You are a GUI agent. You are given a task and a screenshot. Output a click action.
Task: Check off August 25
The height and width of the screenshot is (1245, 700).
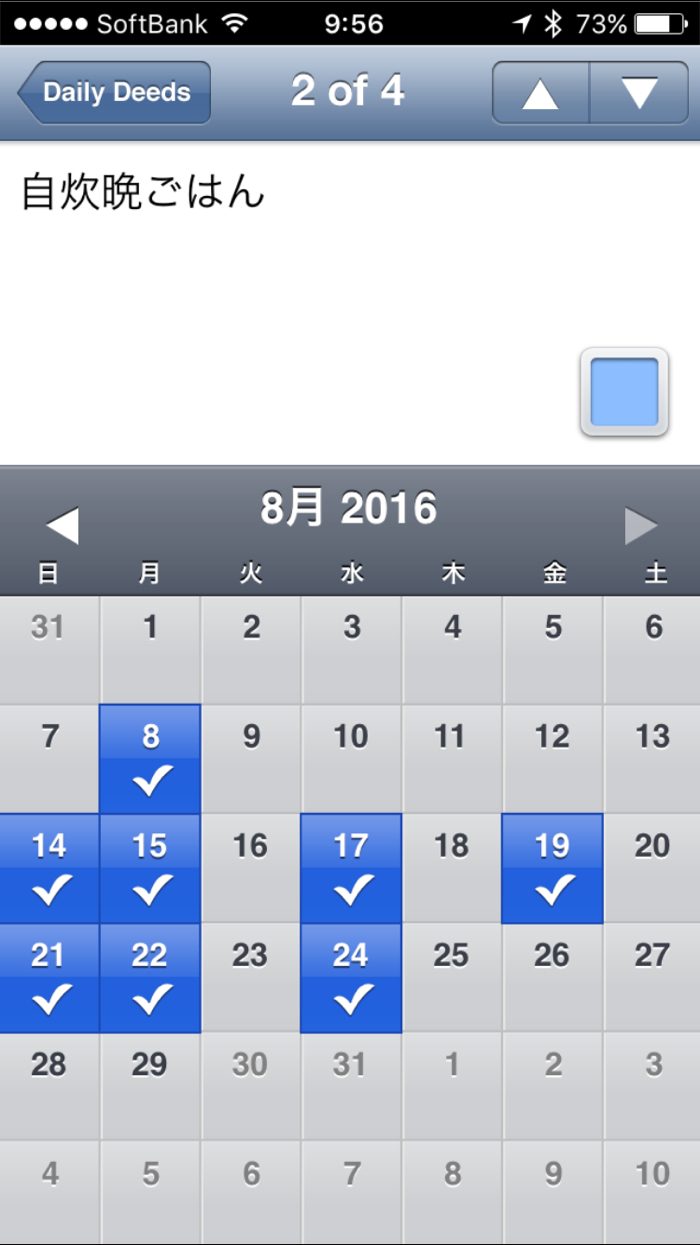click(x=451, y=978)
